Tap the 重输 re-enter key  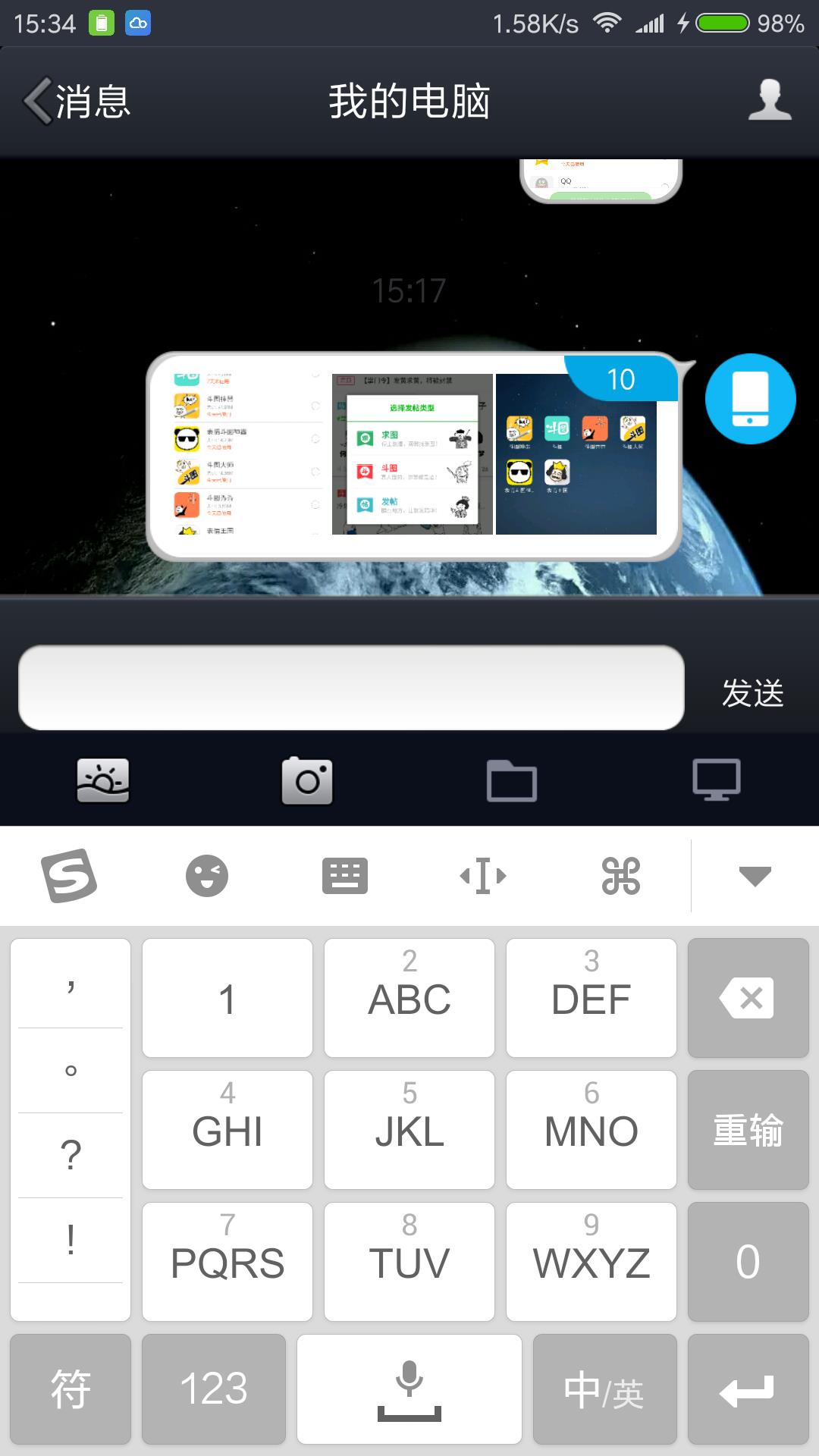point(748,1130)
